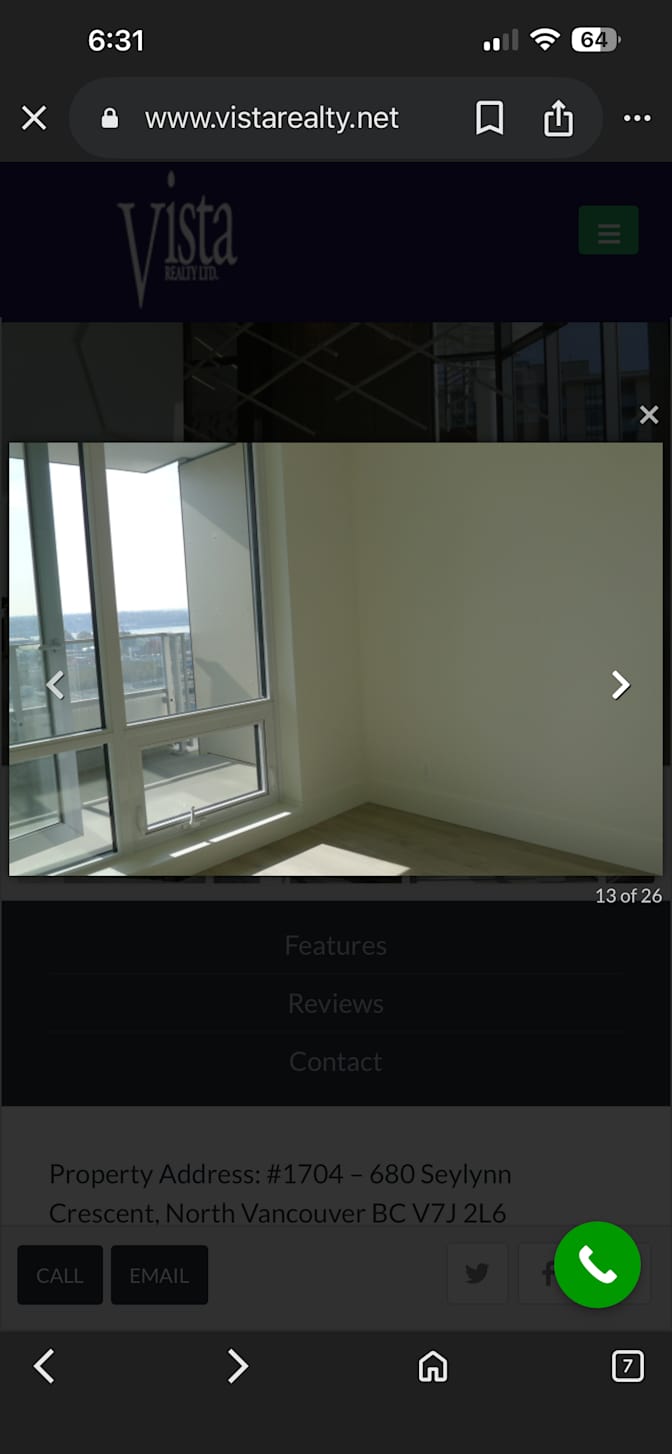Open the tab switcher showing 7 tabs
Screen dimensions: 672x1454
tap(627, 1366)
